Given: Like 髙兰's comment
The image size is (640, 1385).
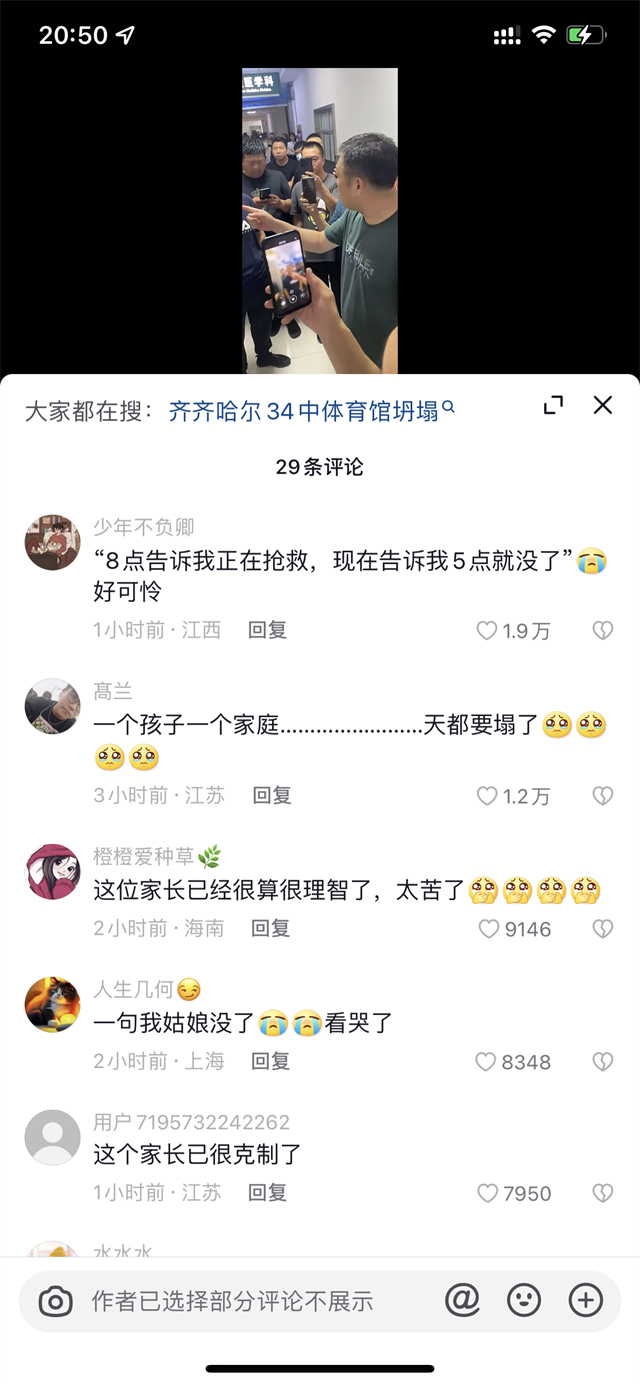Looking at the screenshot, I should [487, 796].
